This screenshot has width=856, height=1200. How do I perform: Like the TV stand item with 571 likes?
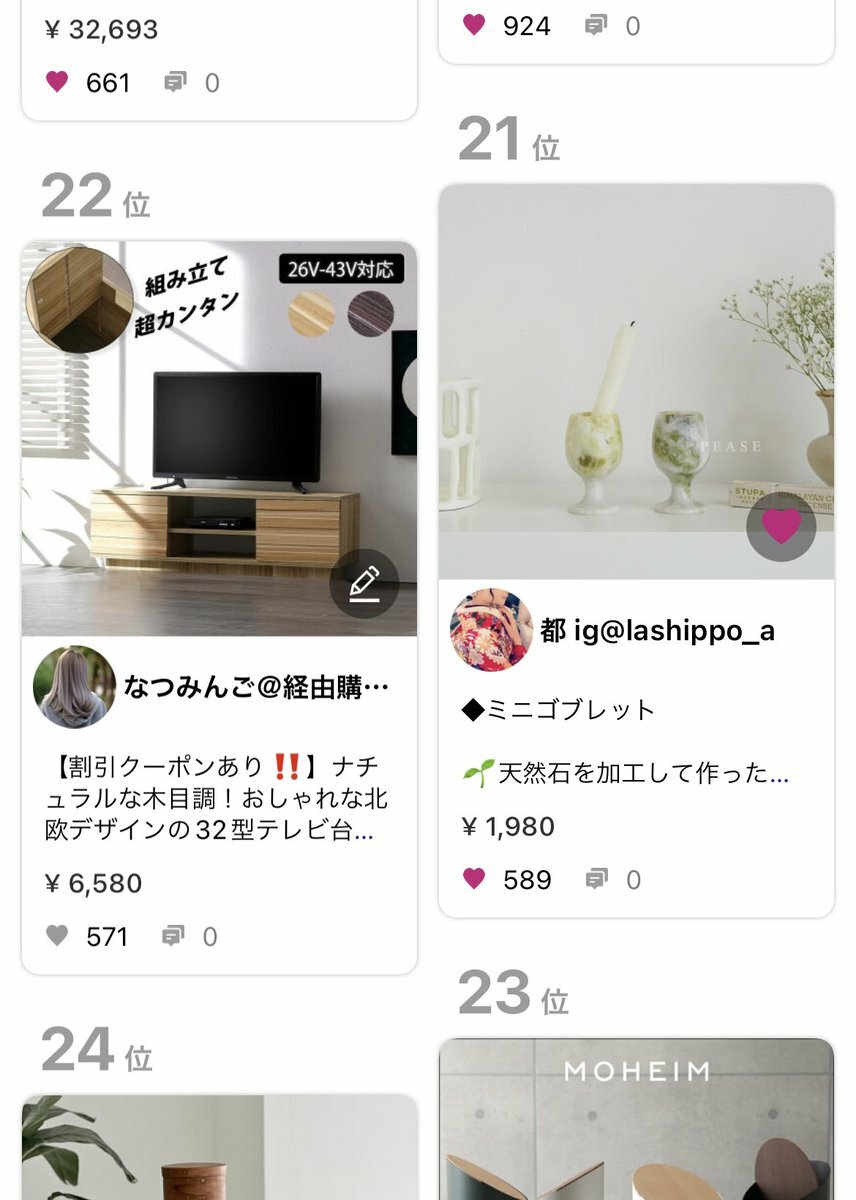(58, 936)
